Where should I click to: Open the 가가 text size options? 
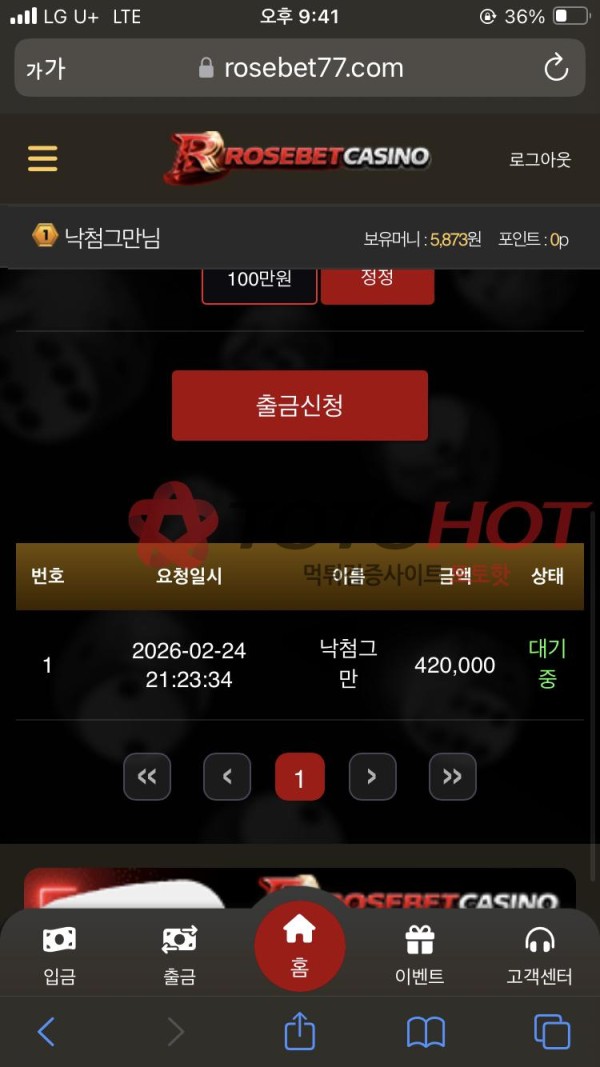tap(45, 69)
